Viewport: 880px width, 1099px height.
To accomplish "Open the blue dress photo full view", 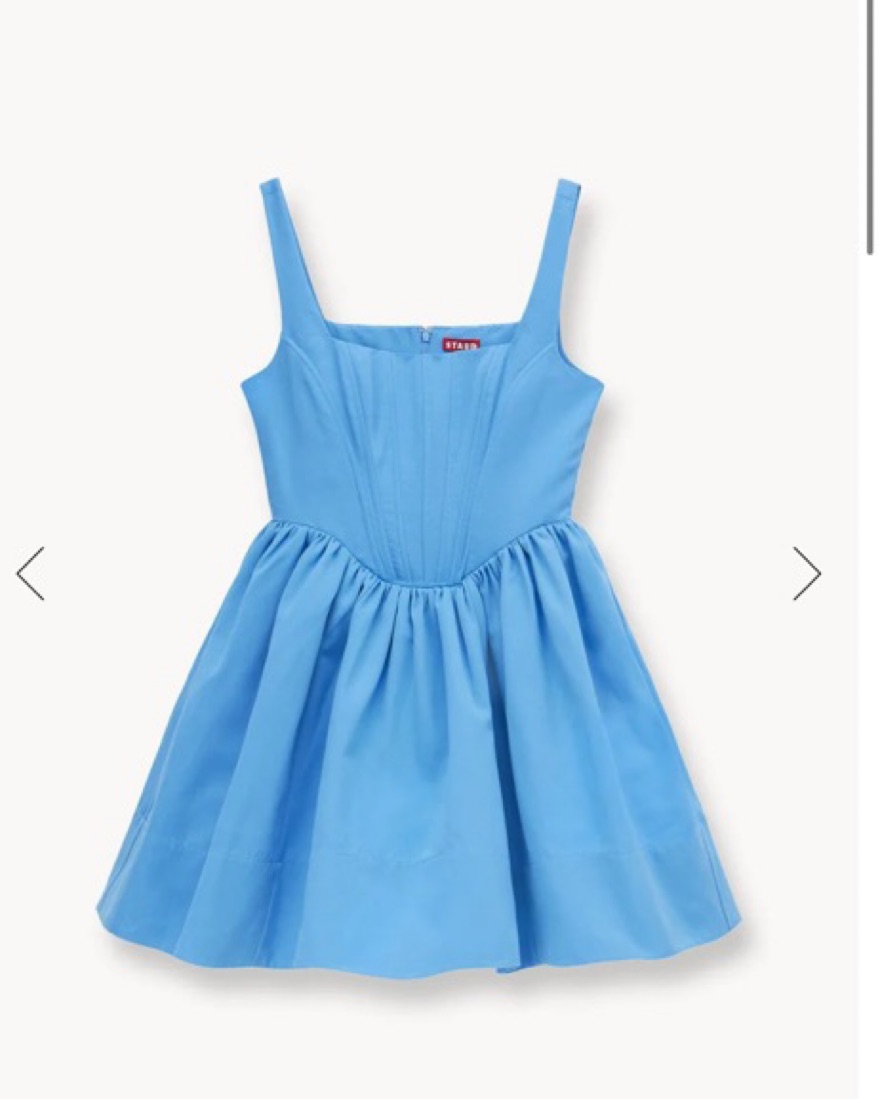I will [x=420, y=600].
